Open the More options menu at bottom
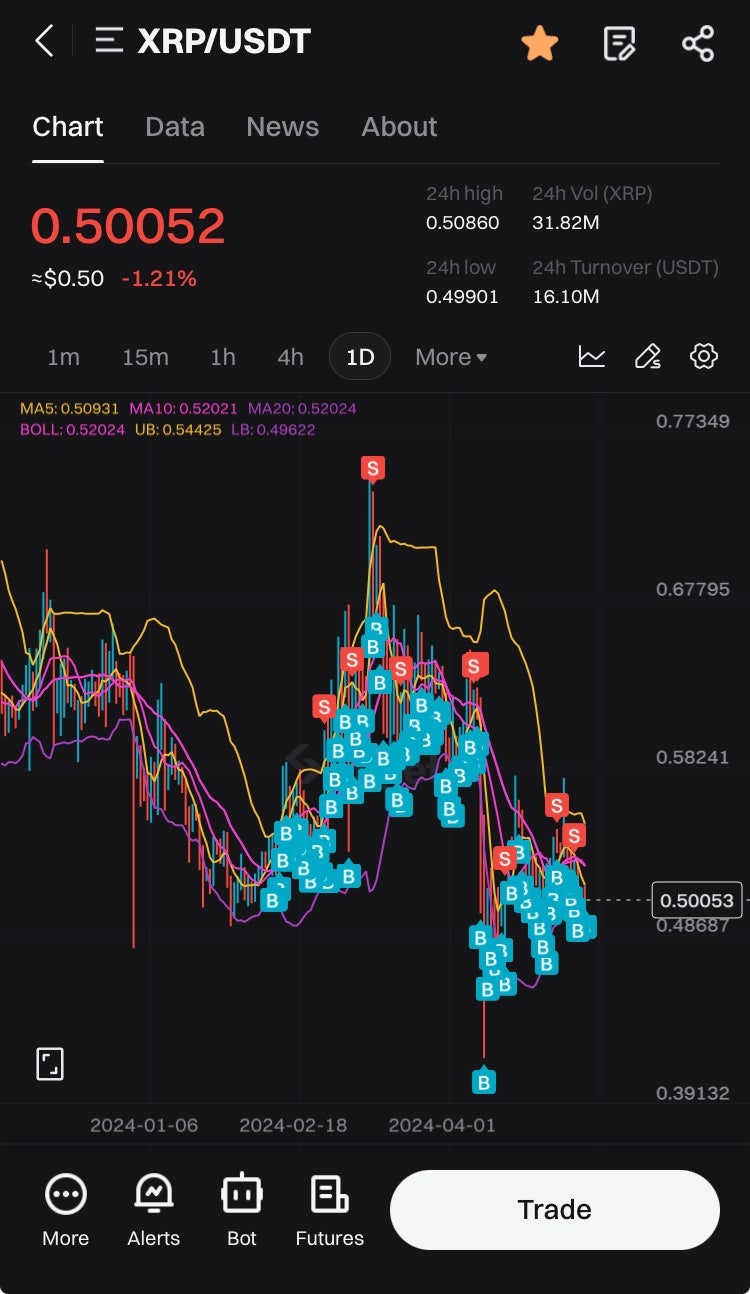The image size is (750, 1294). (66, 1208)
